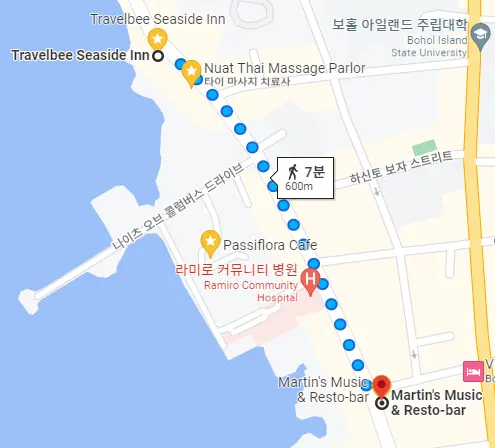Open the Travelbee Seaside Inn starred pin
Viewport: 495px width, 448px height.
coord(157,39)
